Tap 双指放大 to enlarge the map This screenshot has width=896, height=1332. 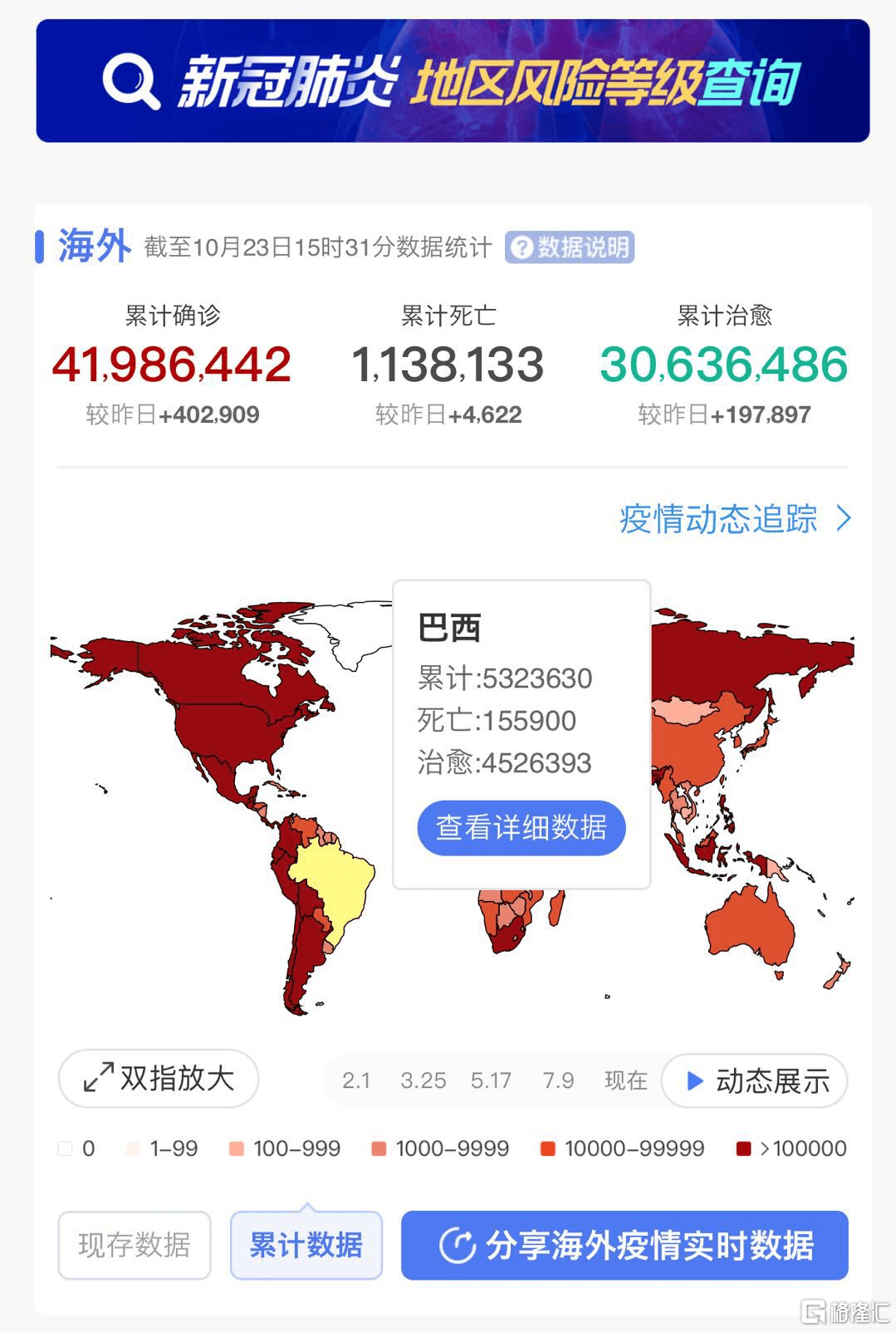click(x=159, y=1079)
